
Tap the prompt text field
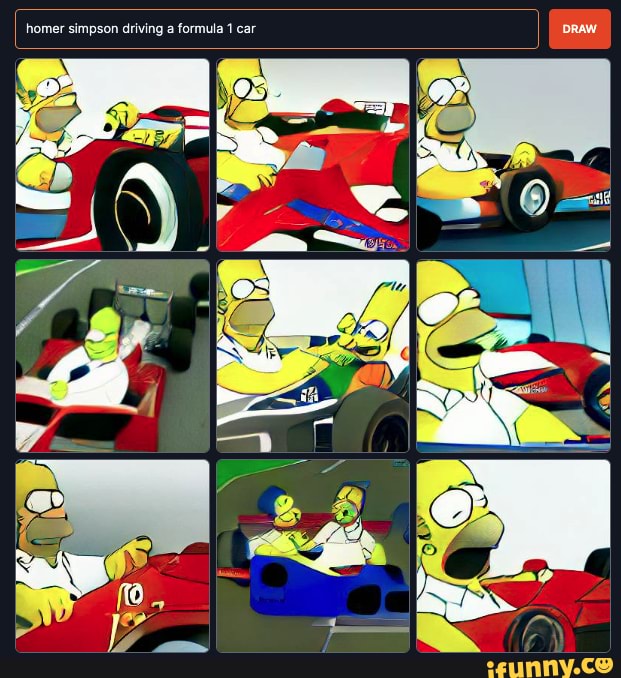tap(276, 29)
